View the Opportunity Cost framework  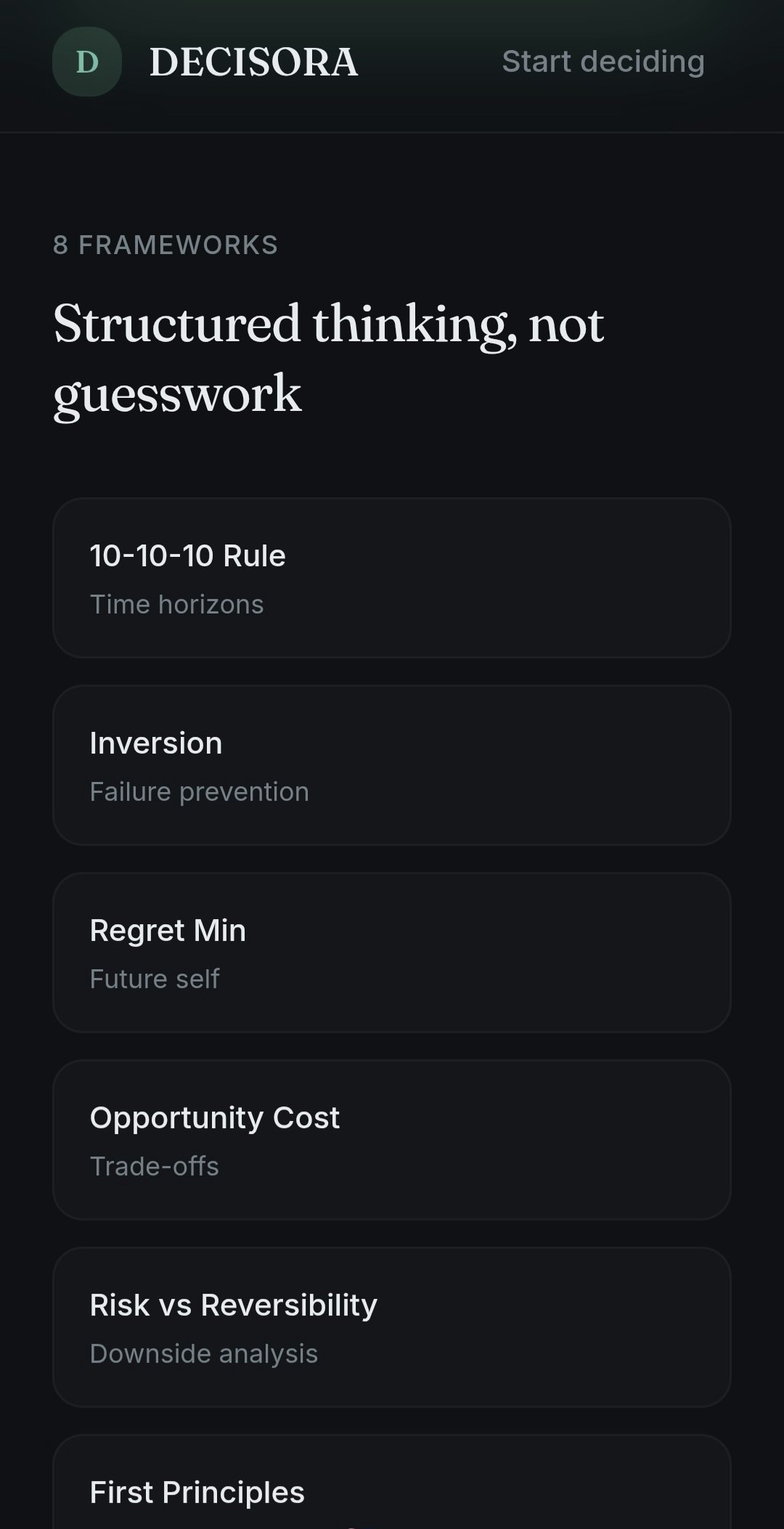tap(391, 1140)
